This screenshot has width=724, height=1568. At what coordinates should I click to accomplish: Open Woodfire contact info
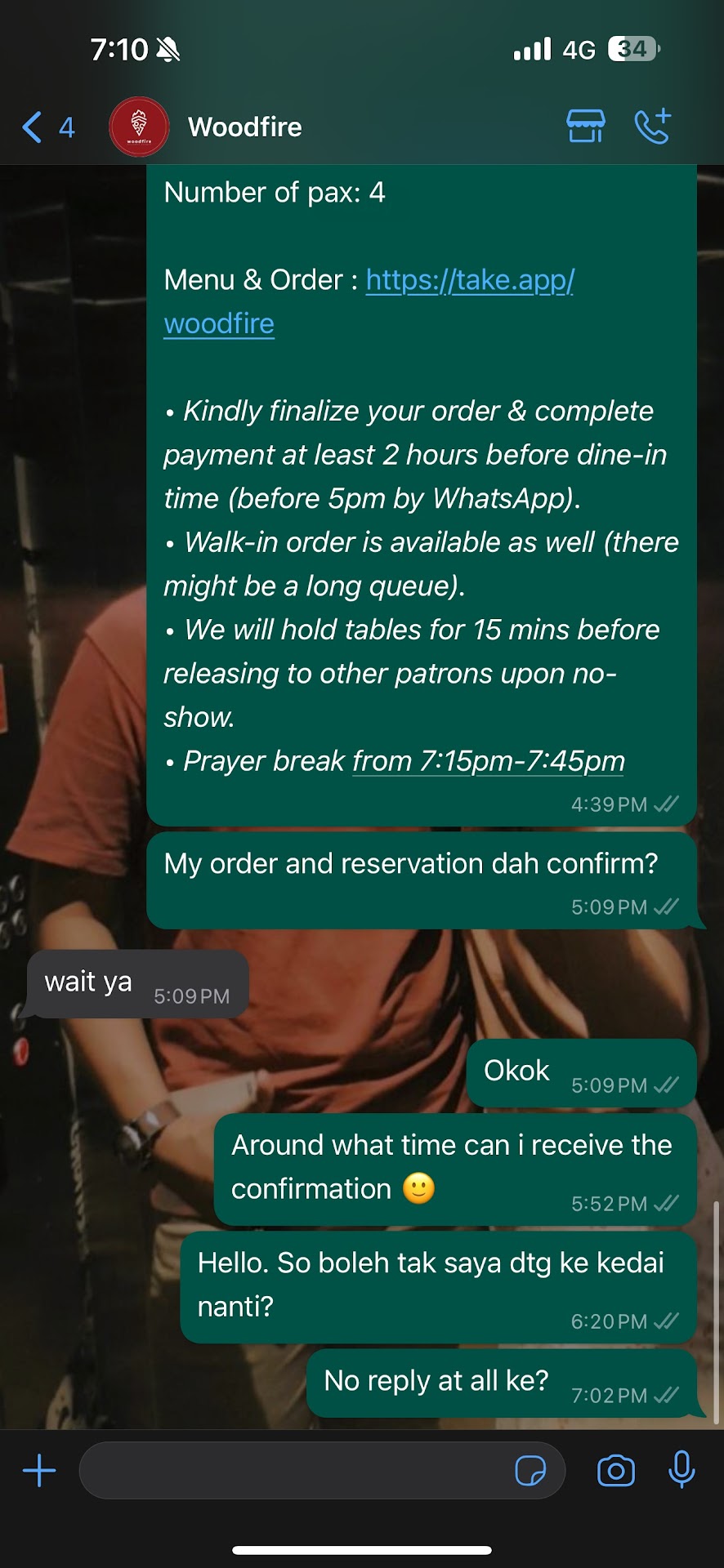click(x=244, y=127)
